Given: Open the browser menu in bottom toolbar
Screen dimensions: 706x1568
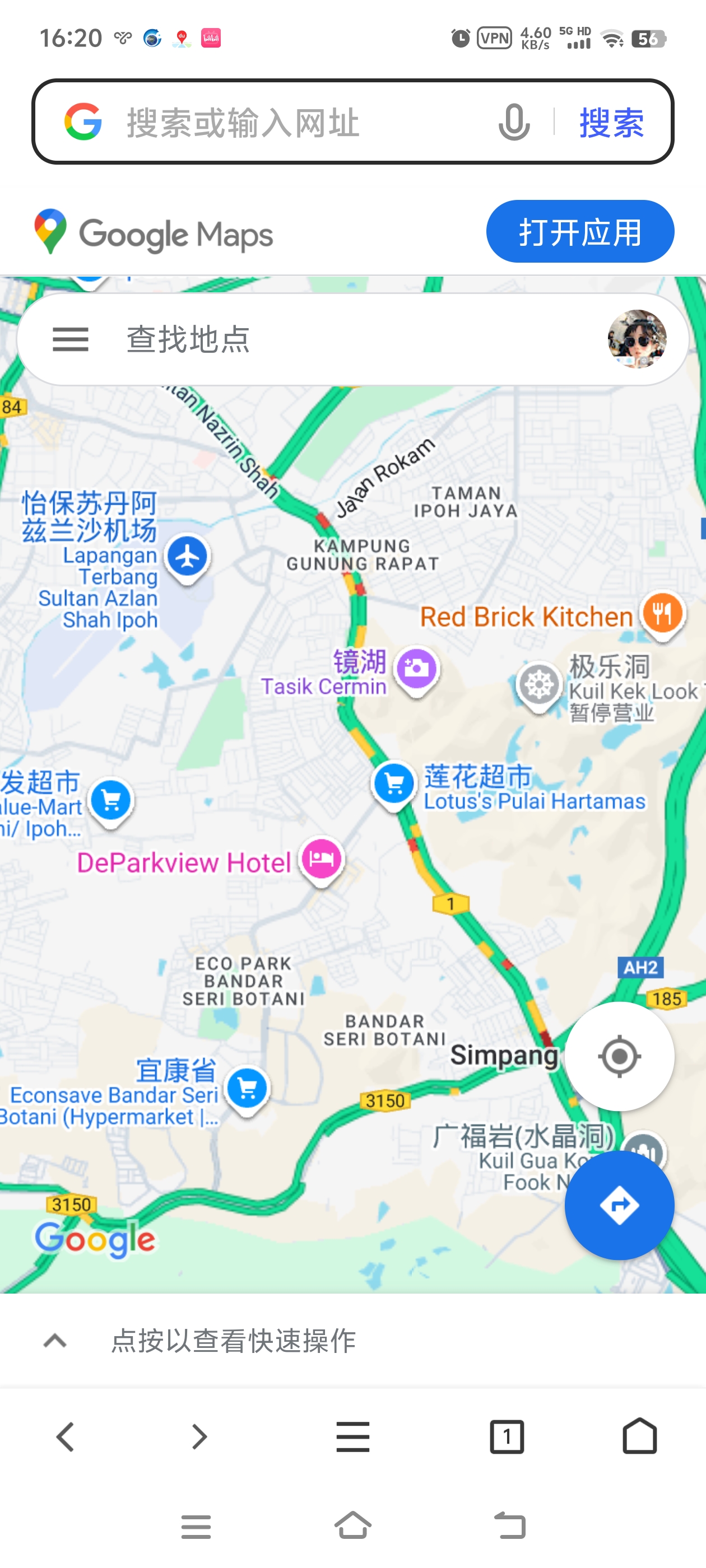Looking at the screenshot, I should [x=354, y=1437].
